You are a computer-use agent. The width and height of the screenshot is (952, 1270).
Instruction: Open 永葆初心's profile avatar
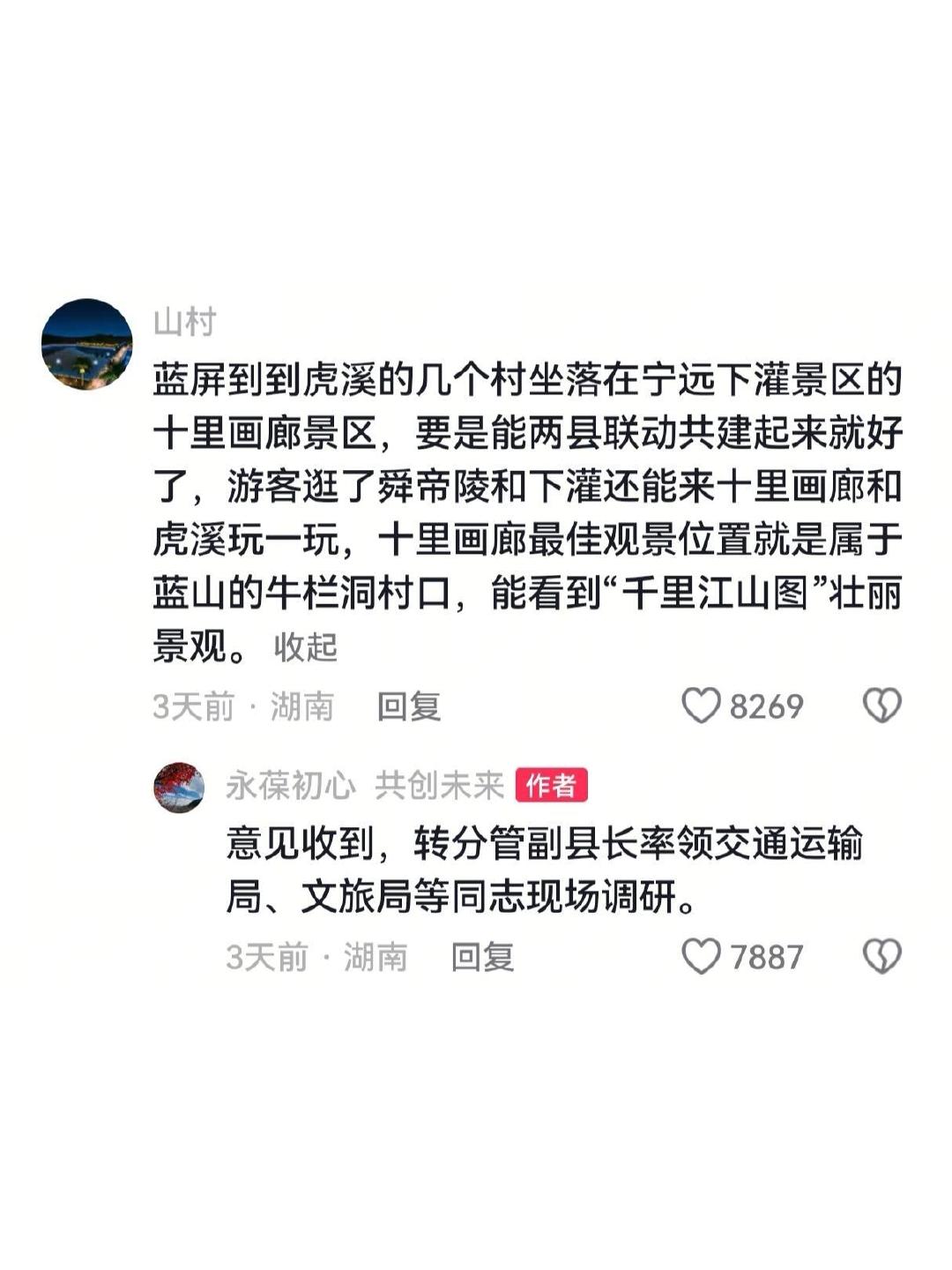click(179, 787)
